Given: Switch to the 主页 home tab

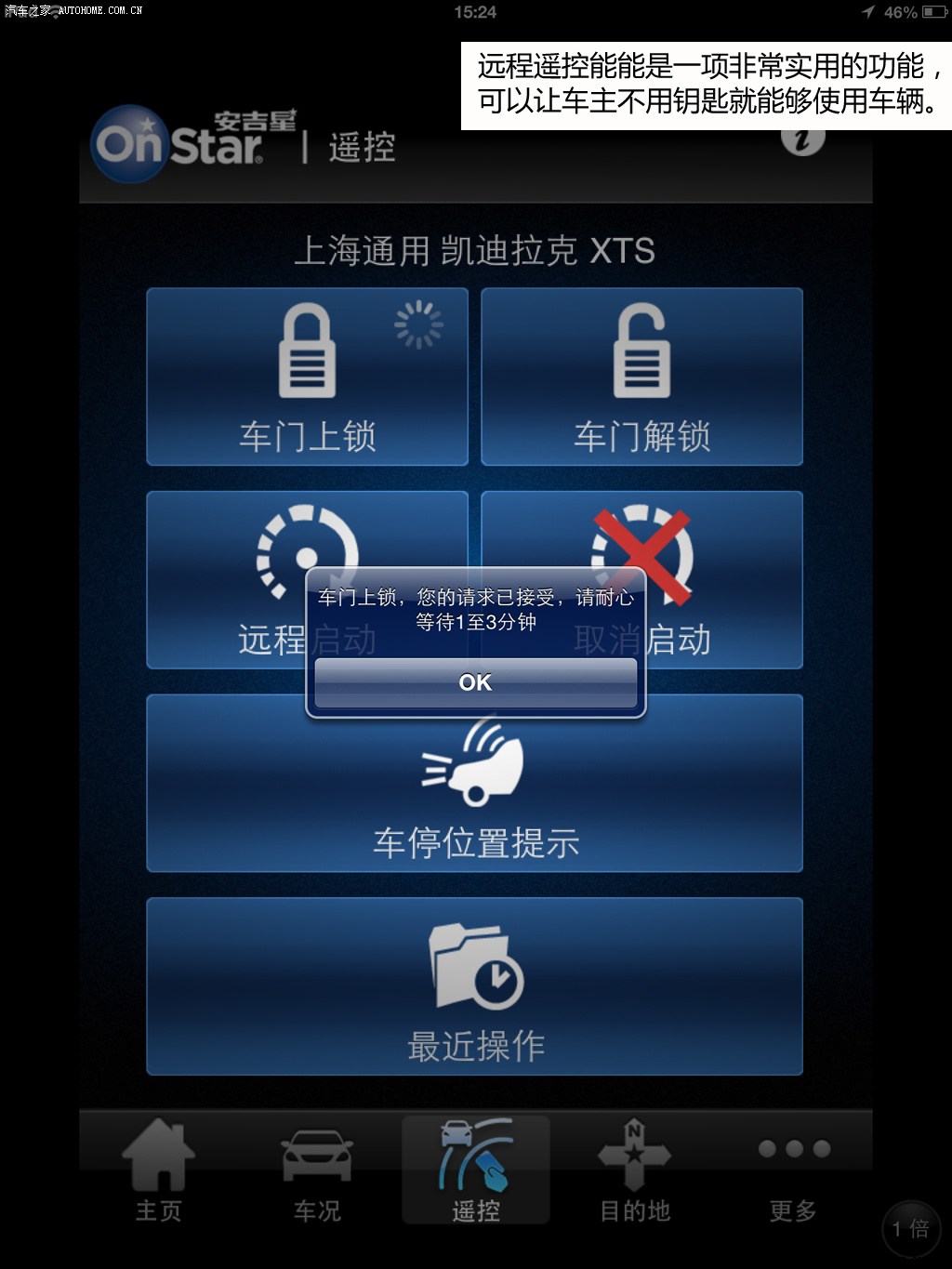Looking at the screenshot, I should click(x=159, y=1170).
